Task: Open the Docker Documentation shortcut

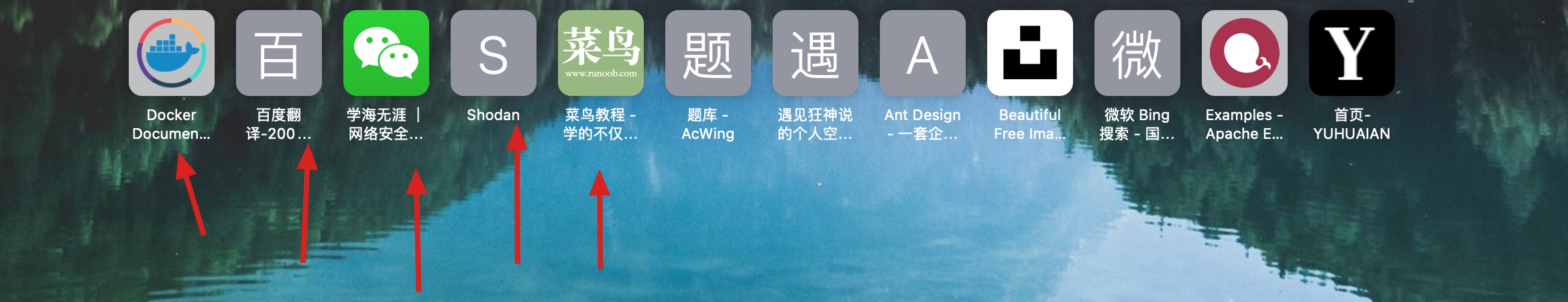Action: pyautogui.click(x=172, y=54)
